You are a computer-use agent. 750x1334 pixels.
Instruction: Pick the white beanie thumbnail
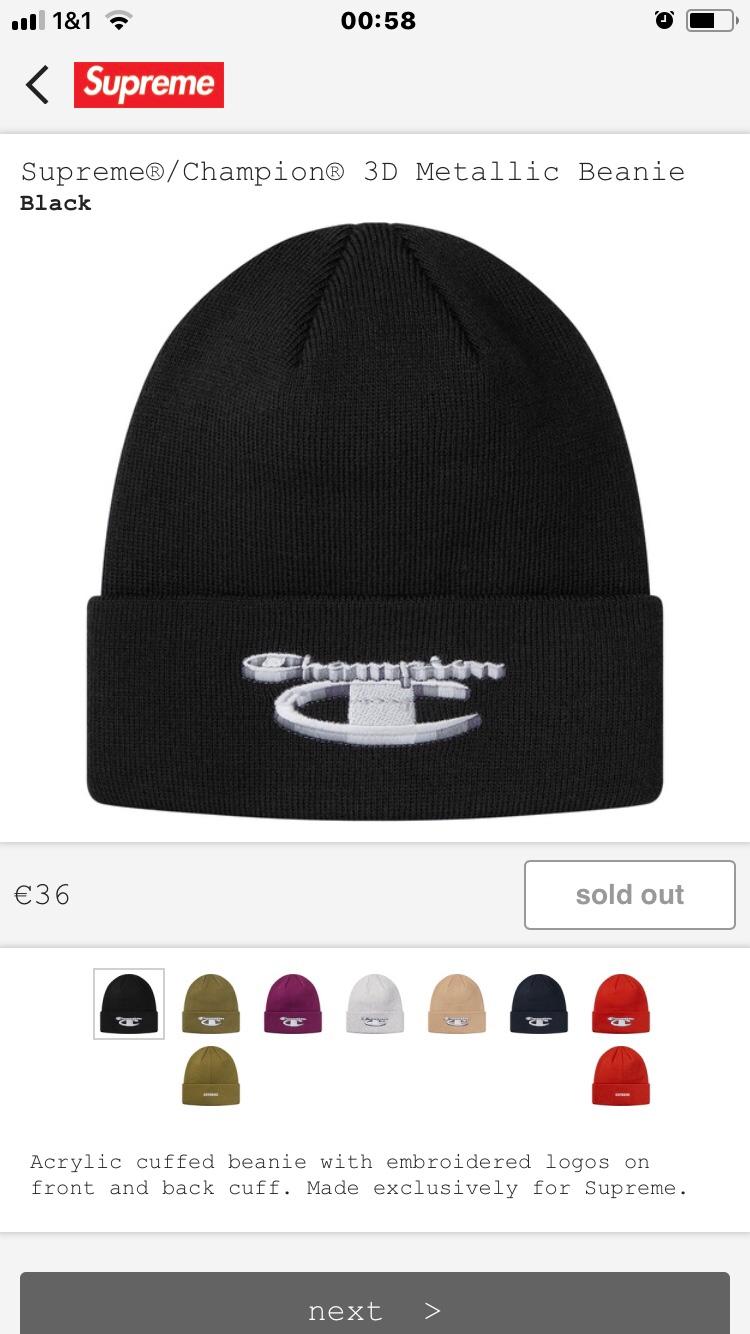pos(375,1004)
